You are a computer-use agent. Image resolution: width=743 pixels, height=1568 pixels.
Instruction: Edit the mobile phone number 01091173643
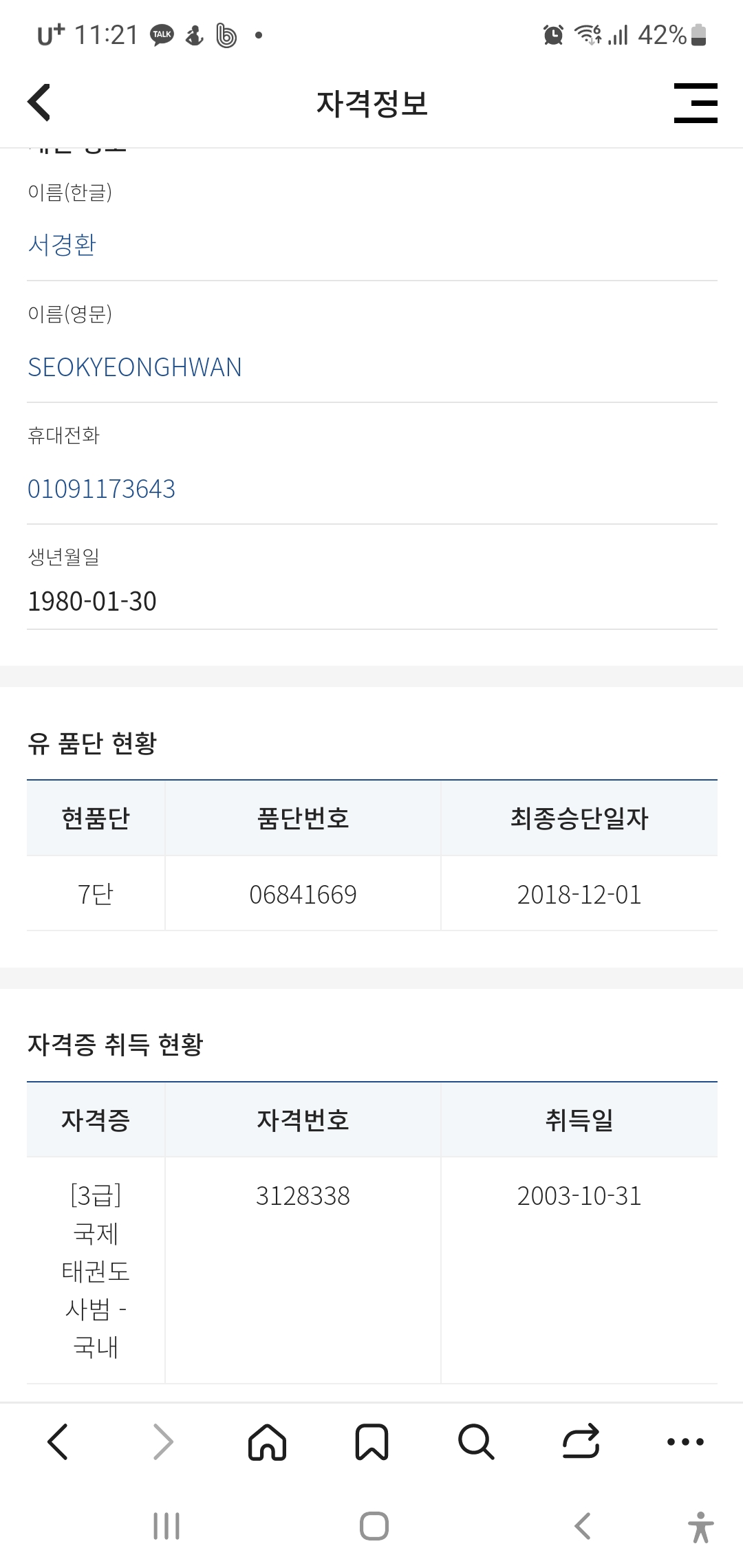tap(371, 489)
